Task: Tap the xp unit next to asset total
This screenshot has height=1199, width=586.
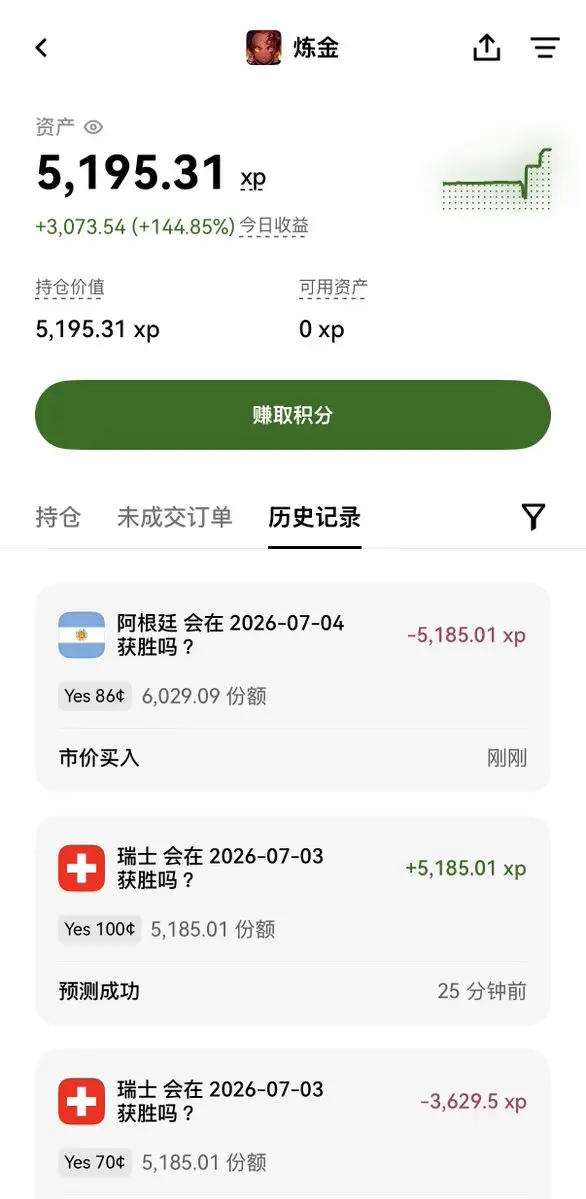Action: [x=253, y=178]
